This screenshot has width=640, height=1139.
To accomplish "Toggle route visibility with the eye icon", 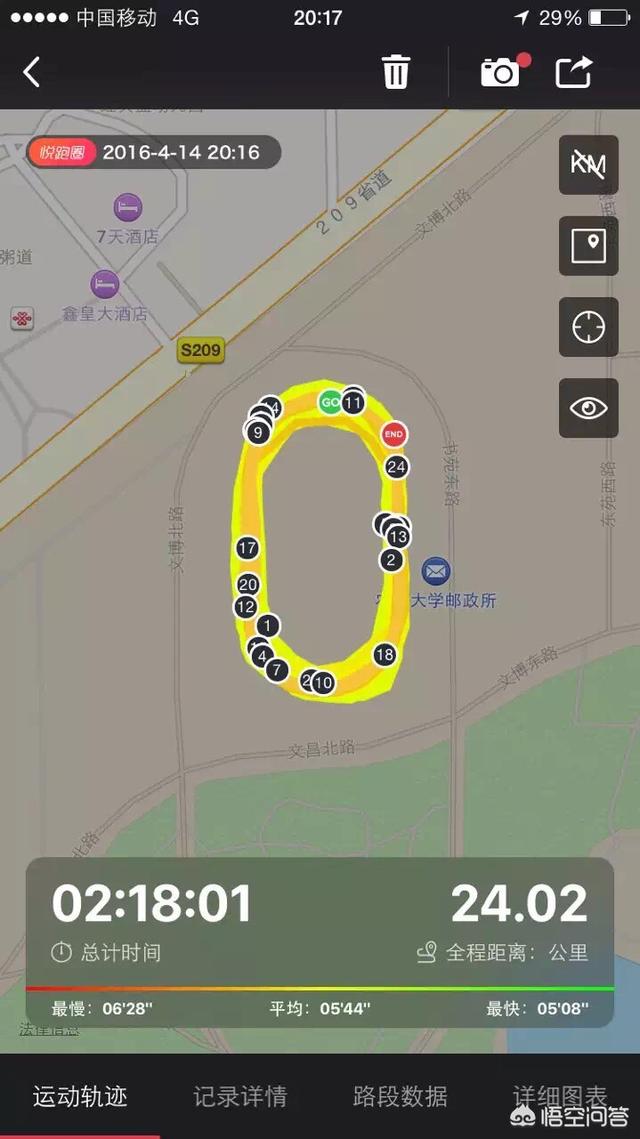I will pyautogui.click(x=588, y=408).
